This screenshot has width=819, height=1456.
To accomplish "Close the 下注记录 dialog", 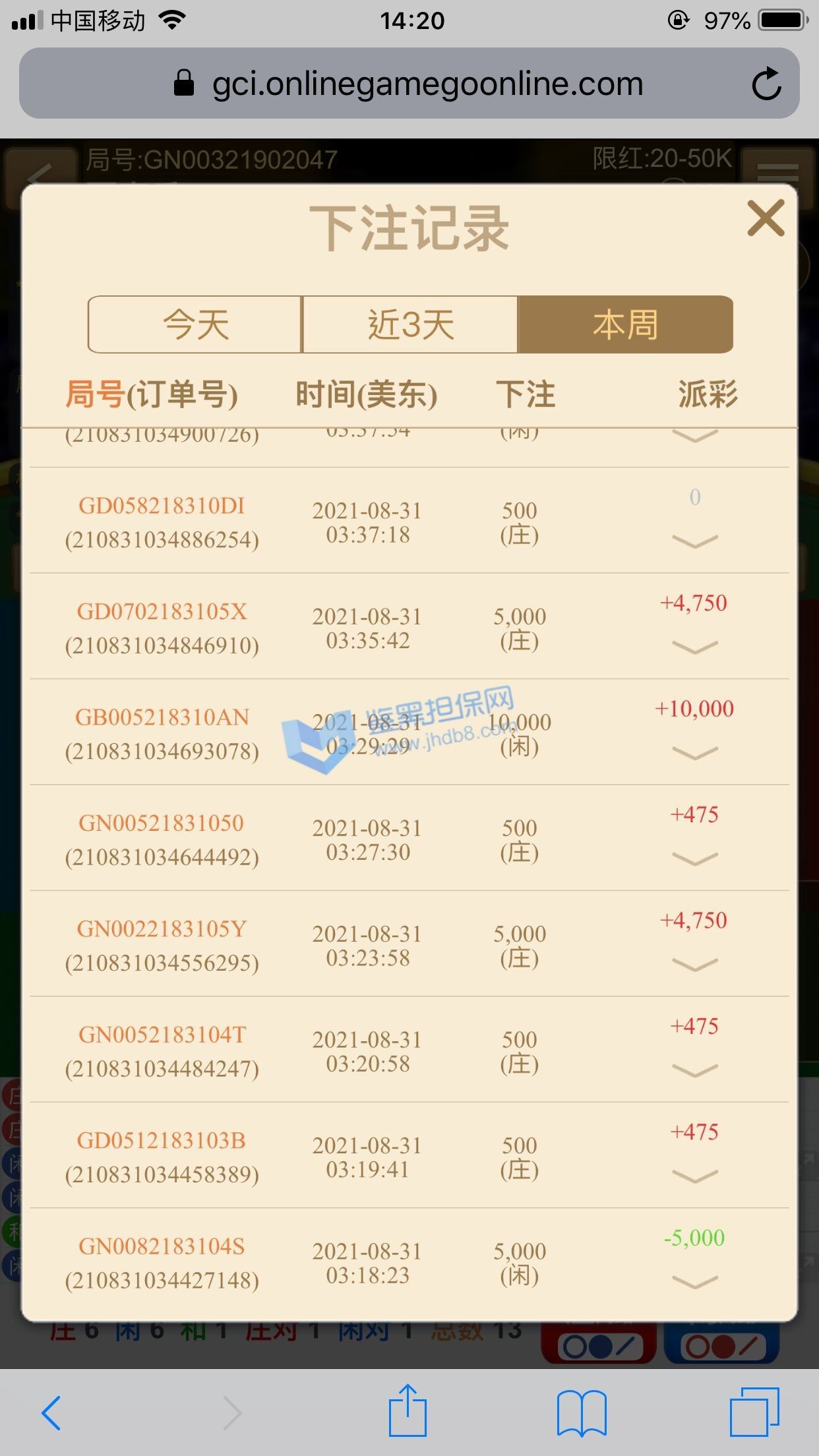I will click(x=766, y=218).
